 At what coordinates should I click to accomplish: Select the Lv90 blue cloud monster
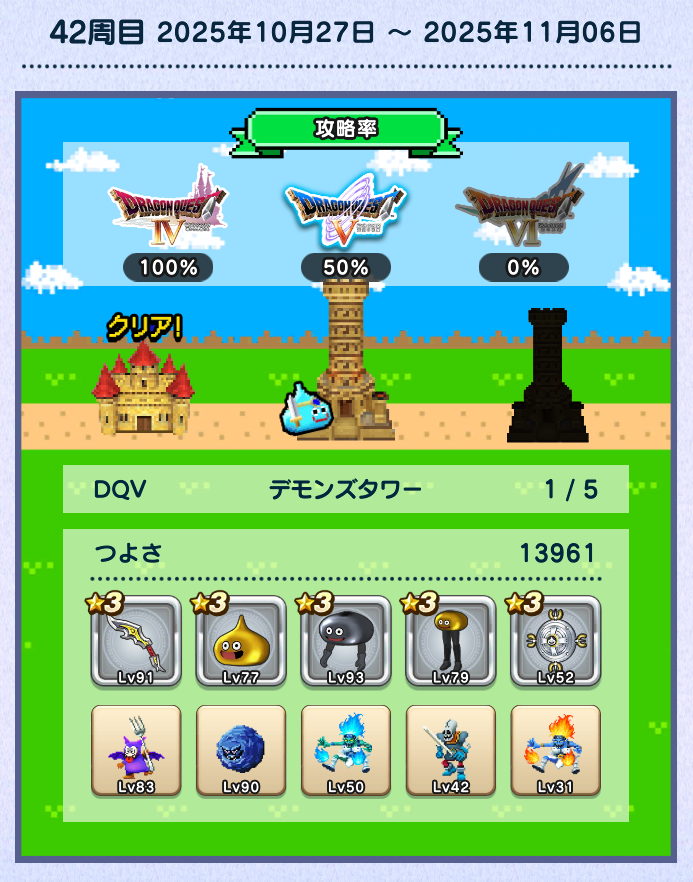pos(241,751)
